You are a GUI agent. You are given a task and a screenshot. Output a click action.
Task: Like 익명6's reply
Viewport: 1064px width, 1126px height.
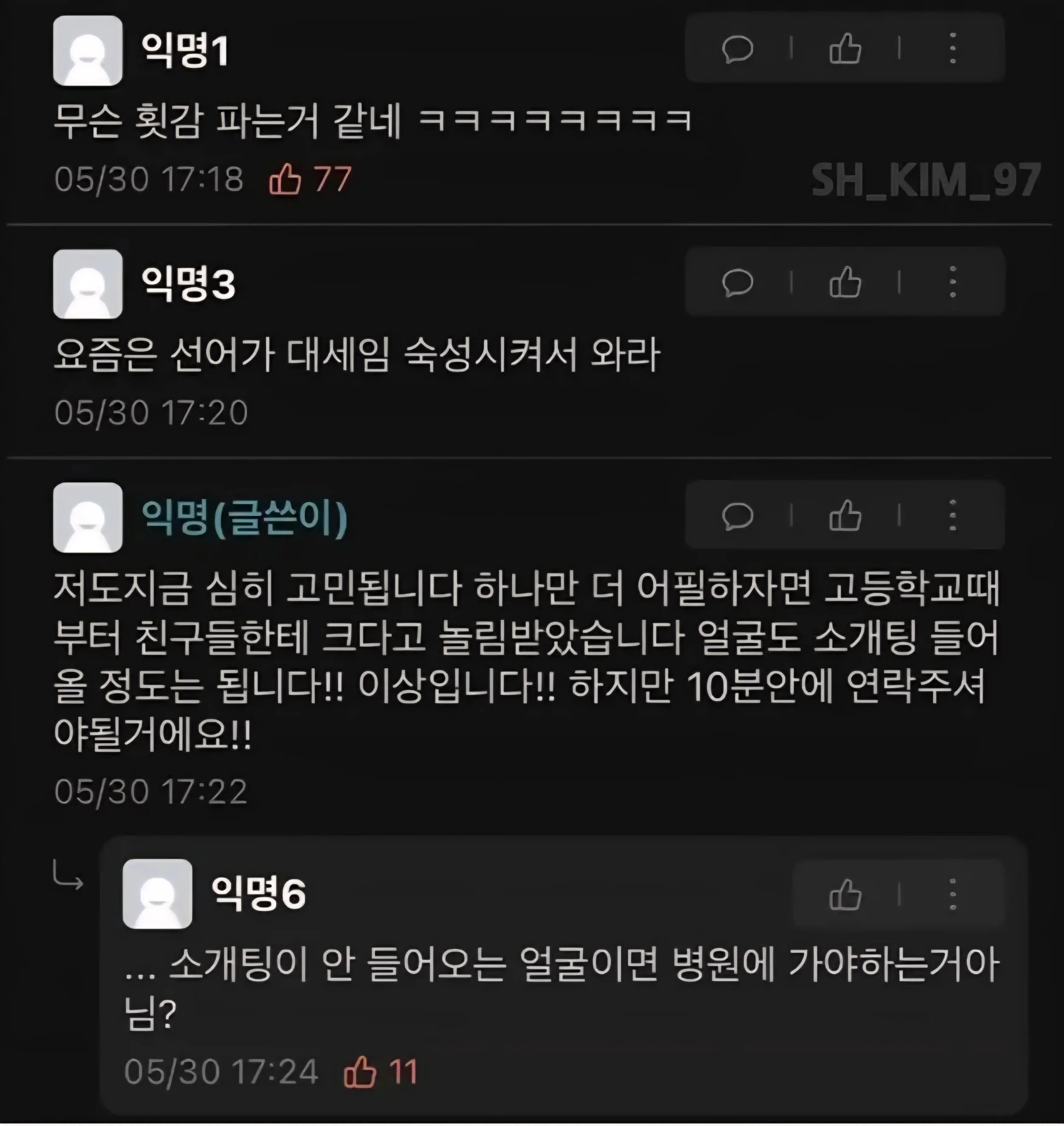tap(845, 894)
